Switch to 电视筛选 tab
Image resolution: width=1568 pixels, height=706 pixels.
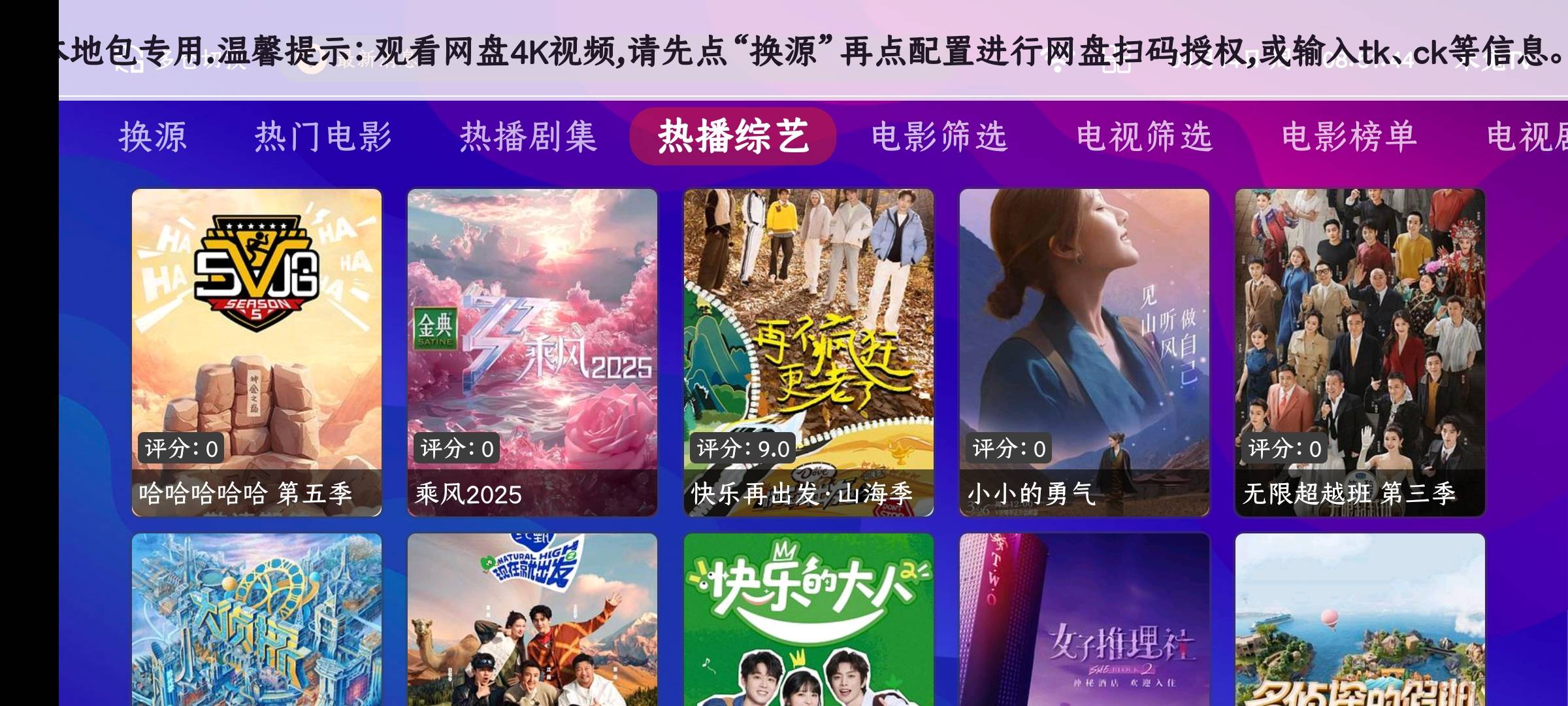tap(1145, 137)
